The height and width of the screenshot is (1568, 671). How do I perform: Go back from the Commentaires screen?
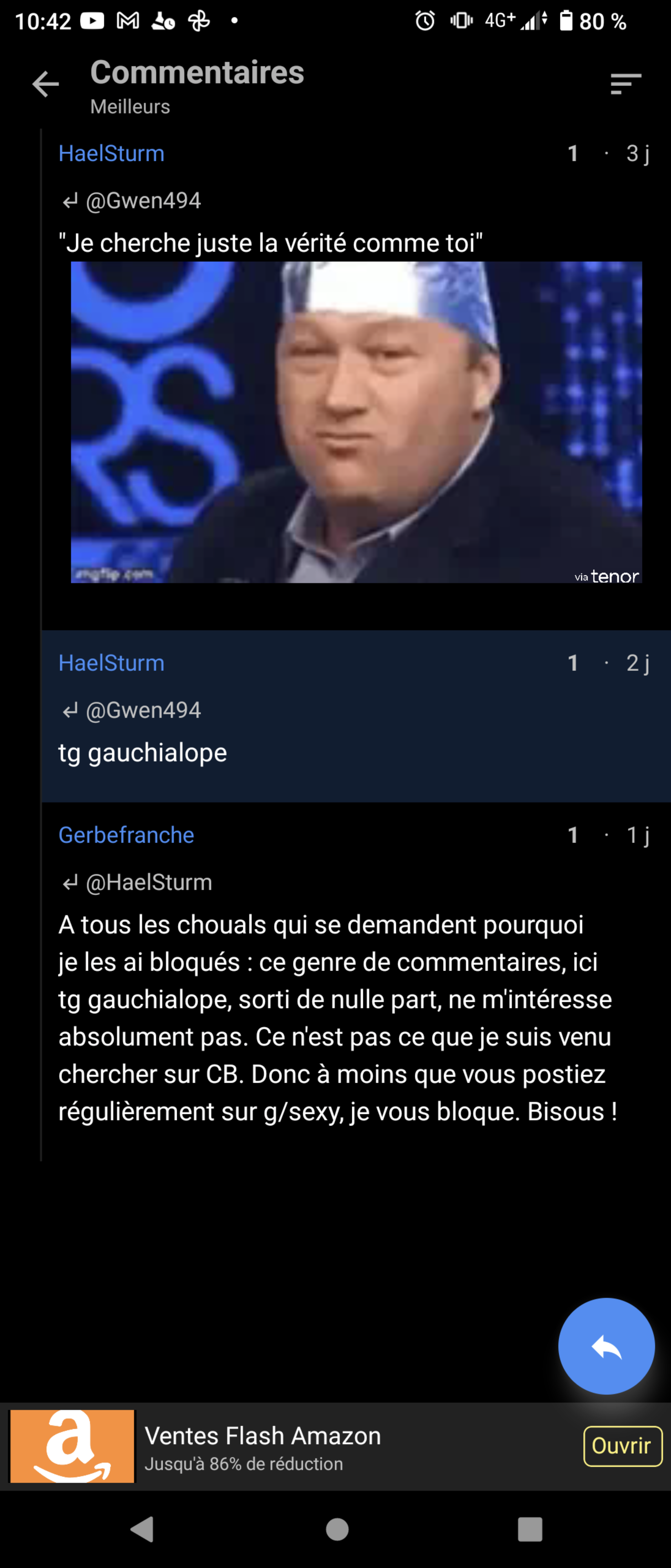coord(46,84)
